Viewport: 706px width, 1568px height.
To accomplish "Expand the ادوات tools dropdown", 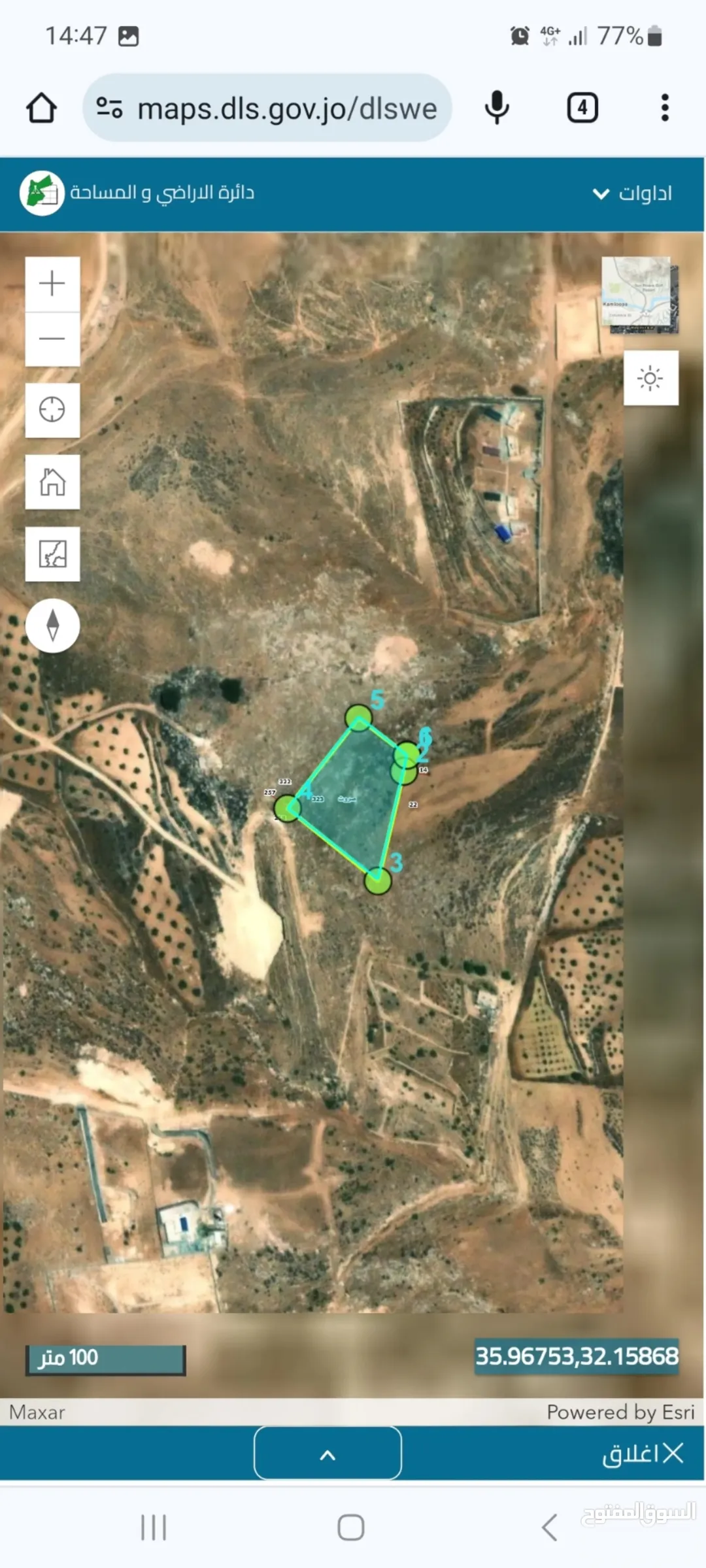I will [x=632, y=193].
